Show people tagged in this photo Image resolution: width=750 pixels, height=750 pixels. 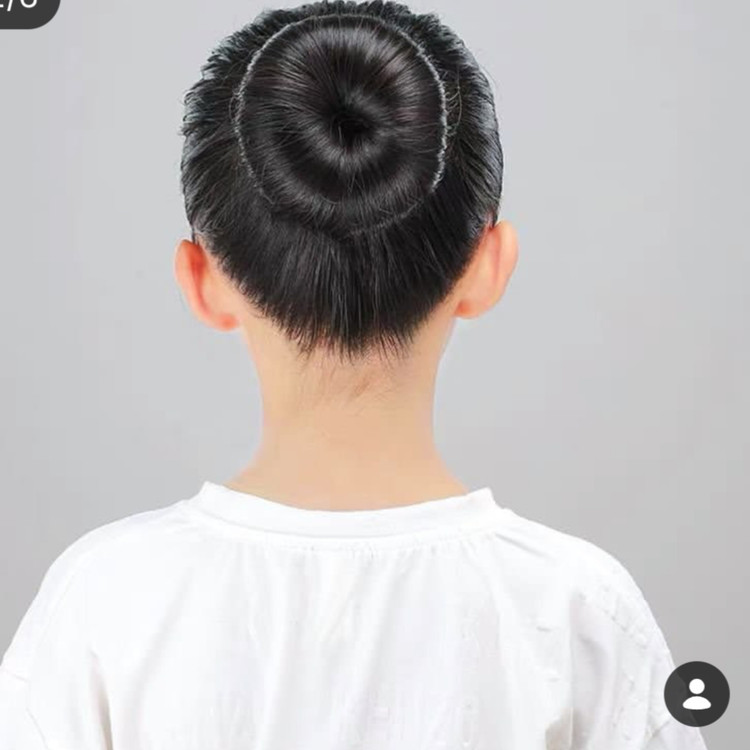pos(696,694)
